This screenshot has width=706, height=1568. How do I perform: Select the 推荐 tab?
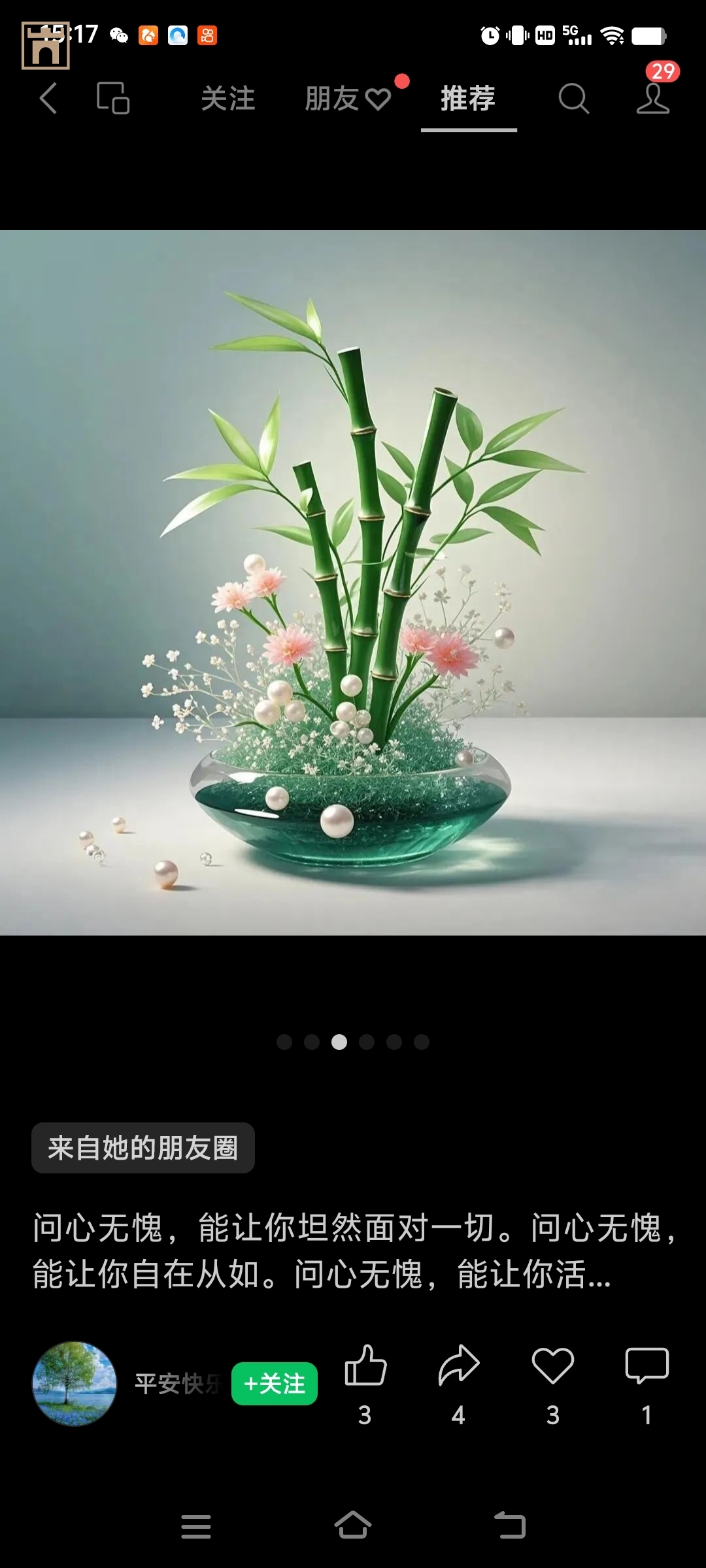point(468,99)
